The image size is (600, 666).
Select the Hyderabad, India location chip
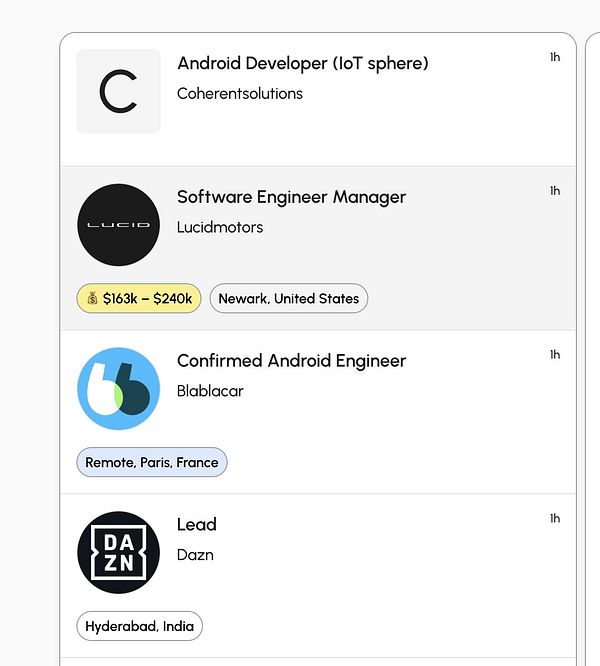click(139, 626)
